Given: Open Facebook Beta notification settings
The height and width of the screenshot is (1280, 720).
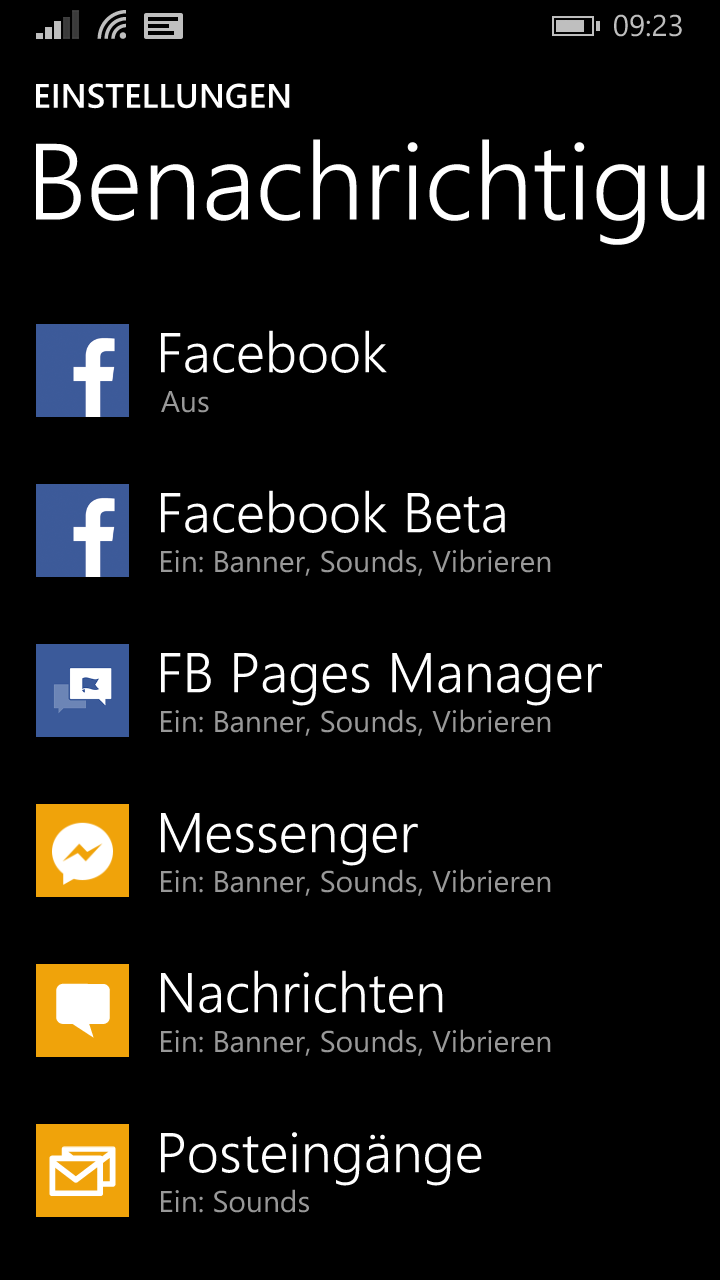Looking at the screenshot, I should click(360, 531).
